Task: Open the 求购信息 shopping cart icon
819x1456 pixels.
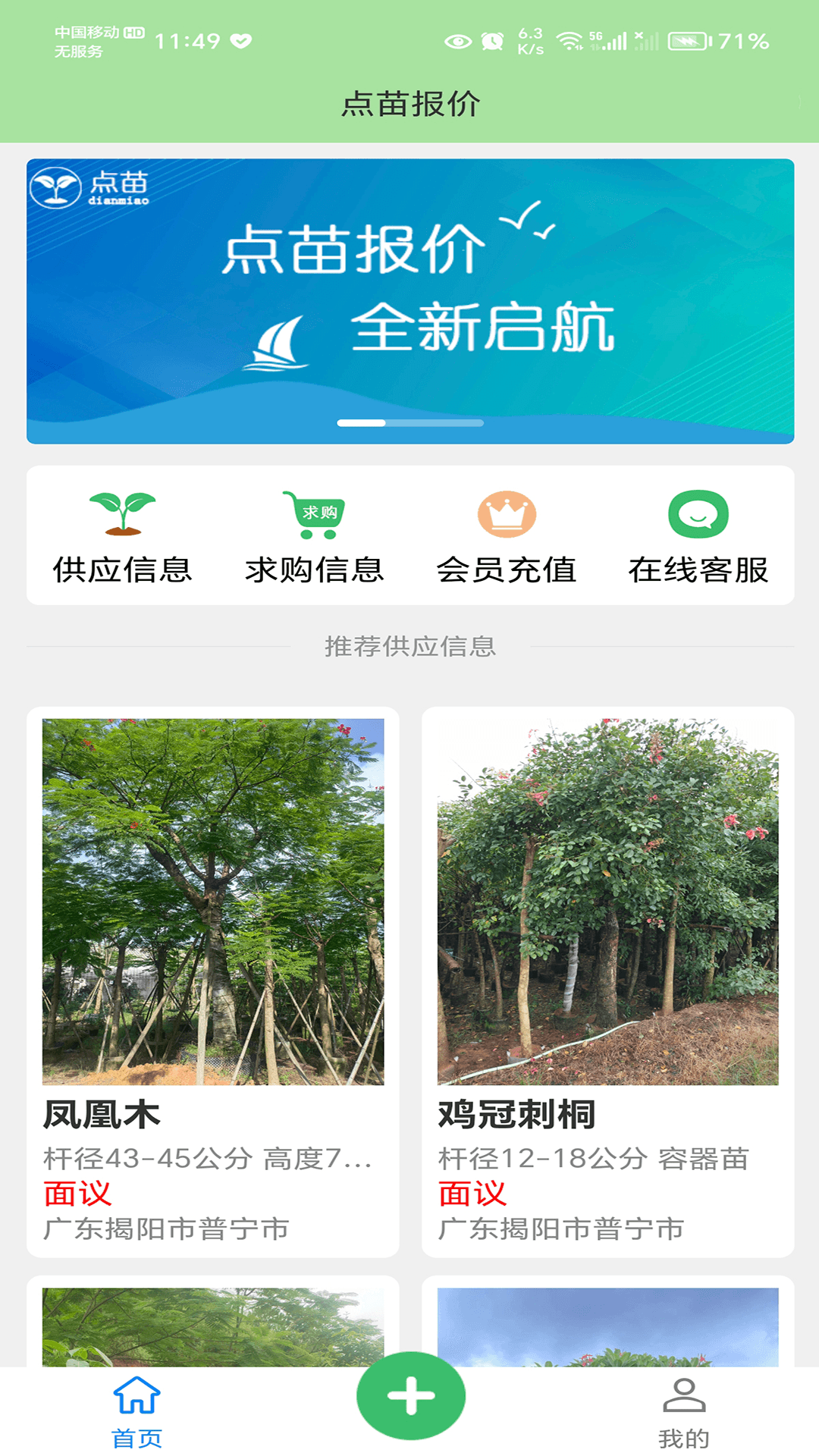Action: 314,514
